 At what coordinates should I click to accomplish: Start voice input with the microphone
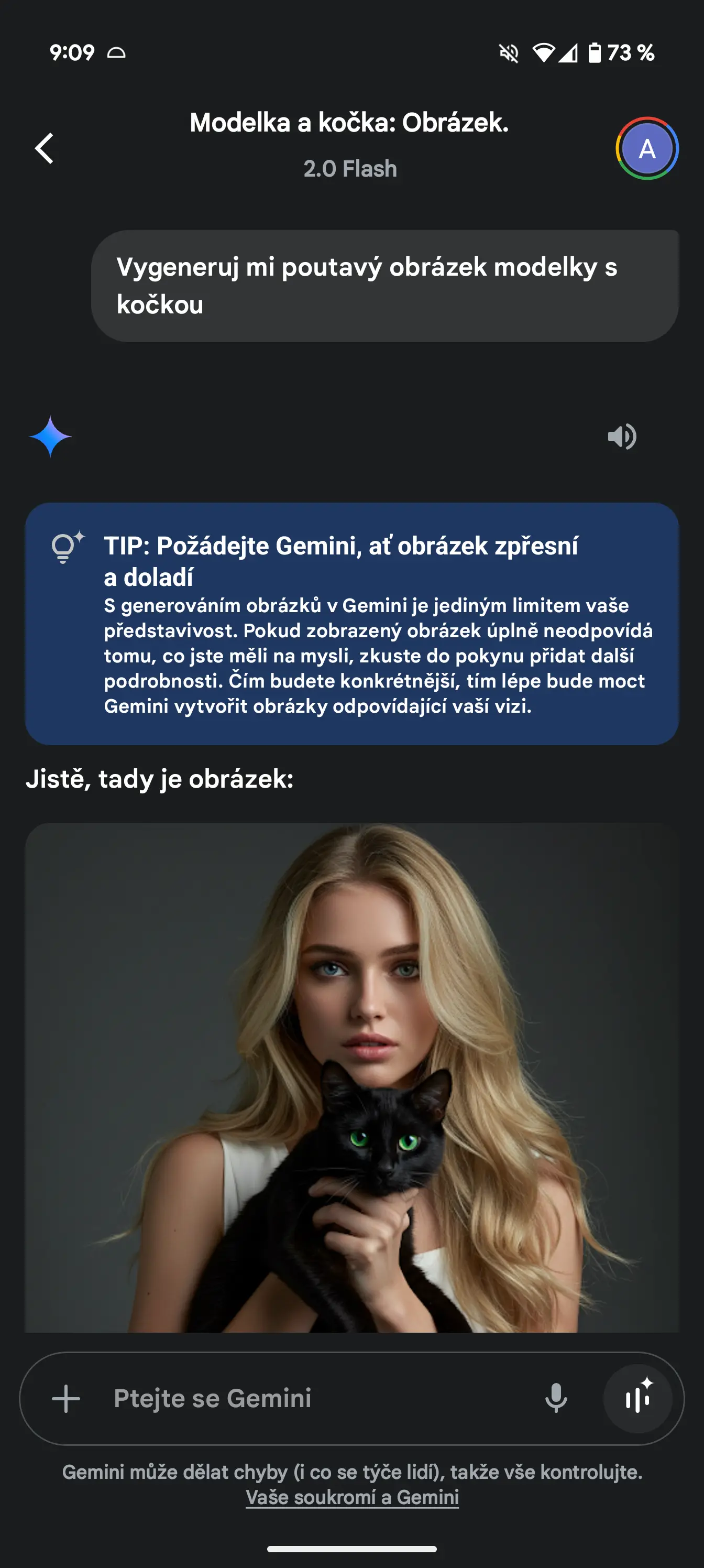(x=556, y=1399)
